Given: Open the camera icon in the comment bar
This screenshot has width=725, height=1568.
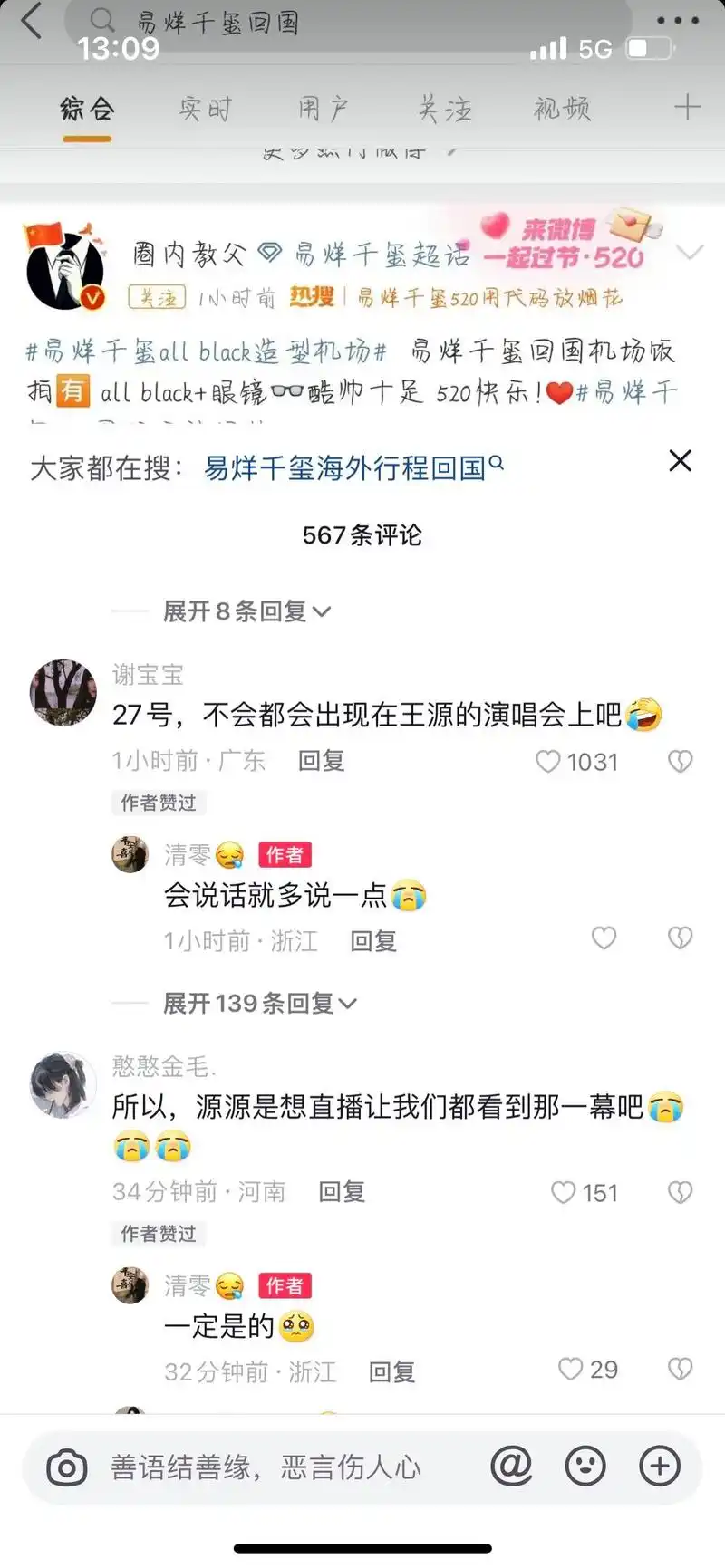Looking at the screenshot, I should click(65, 1467).
